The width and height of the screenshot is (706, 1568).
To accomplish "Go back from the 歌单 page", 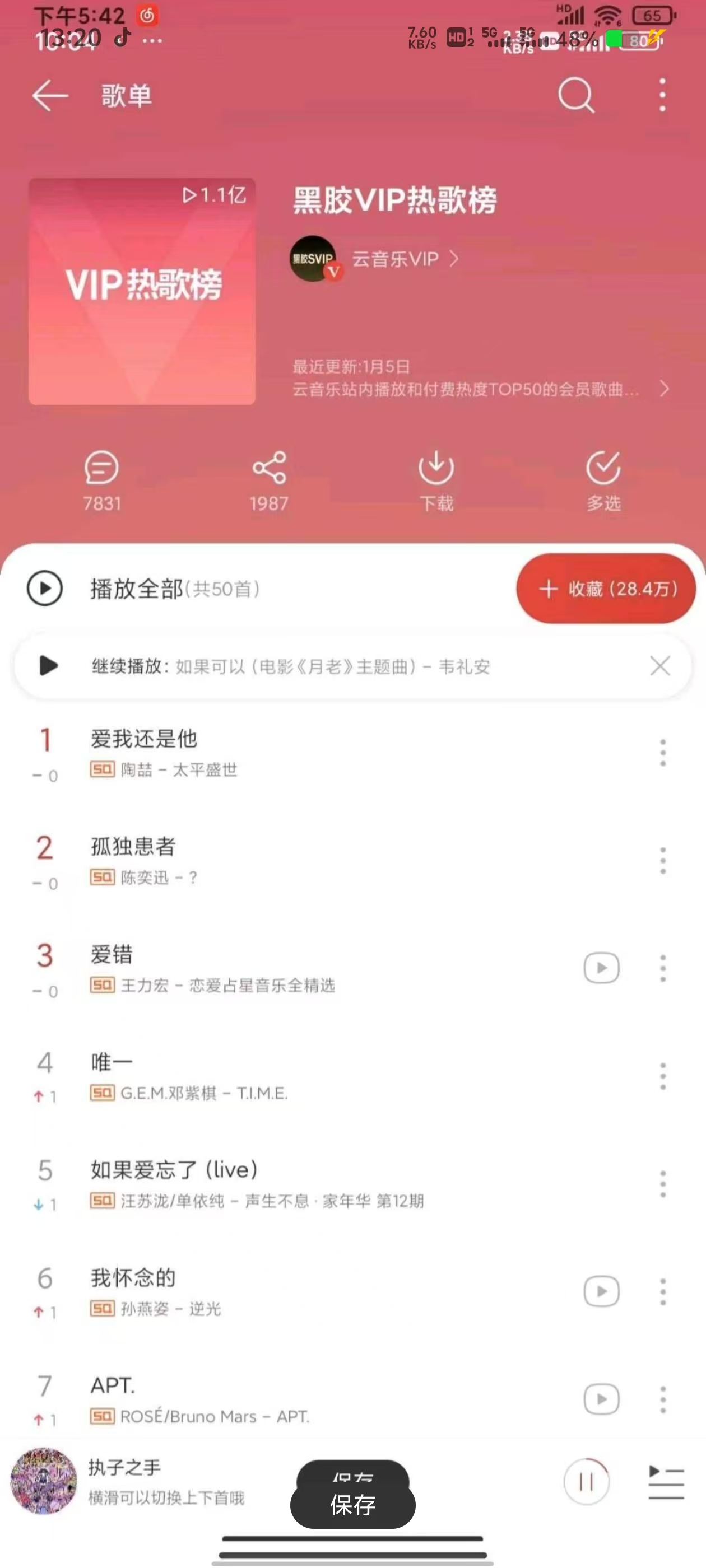I will 50,96.
